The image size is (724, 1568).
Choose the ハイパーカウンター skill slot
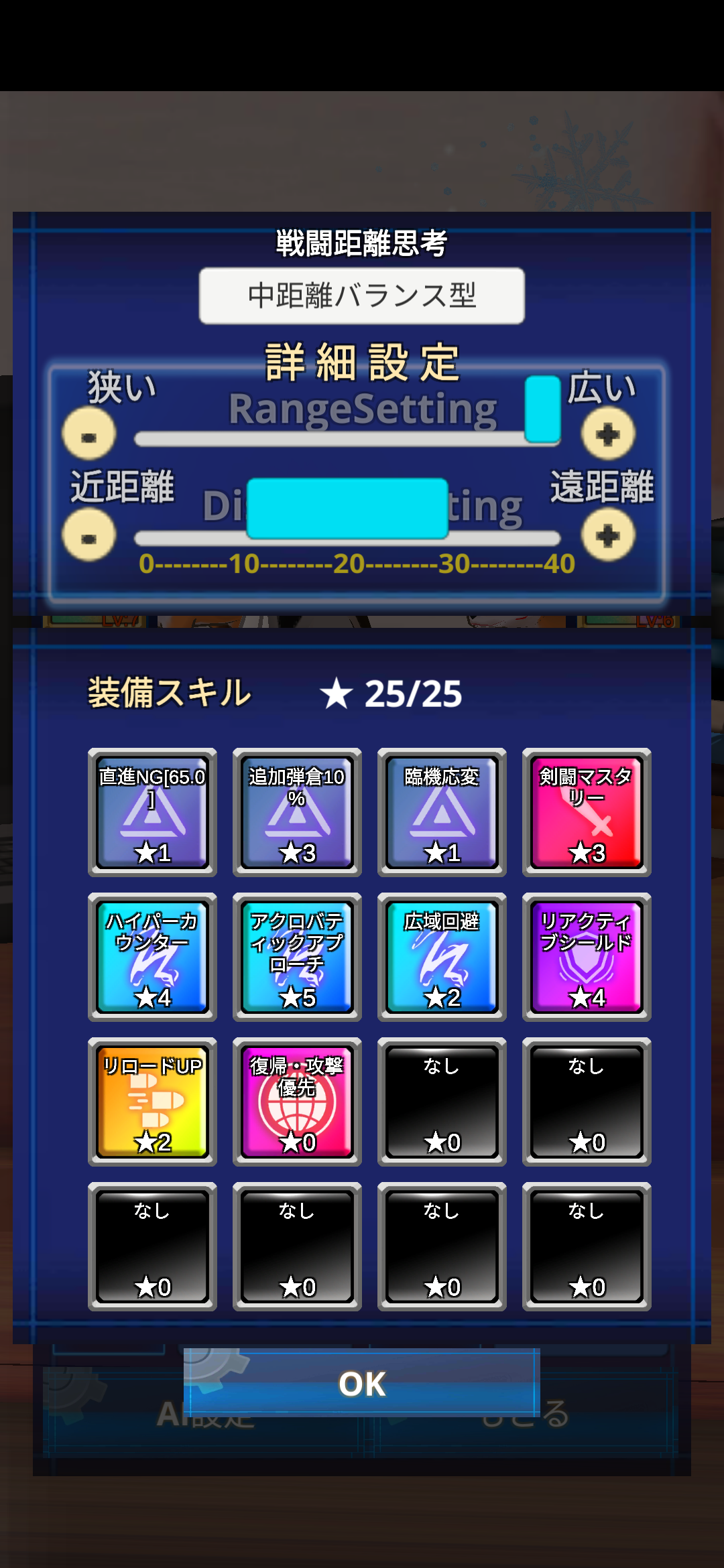152,957
